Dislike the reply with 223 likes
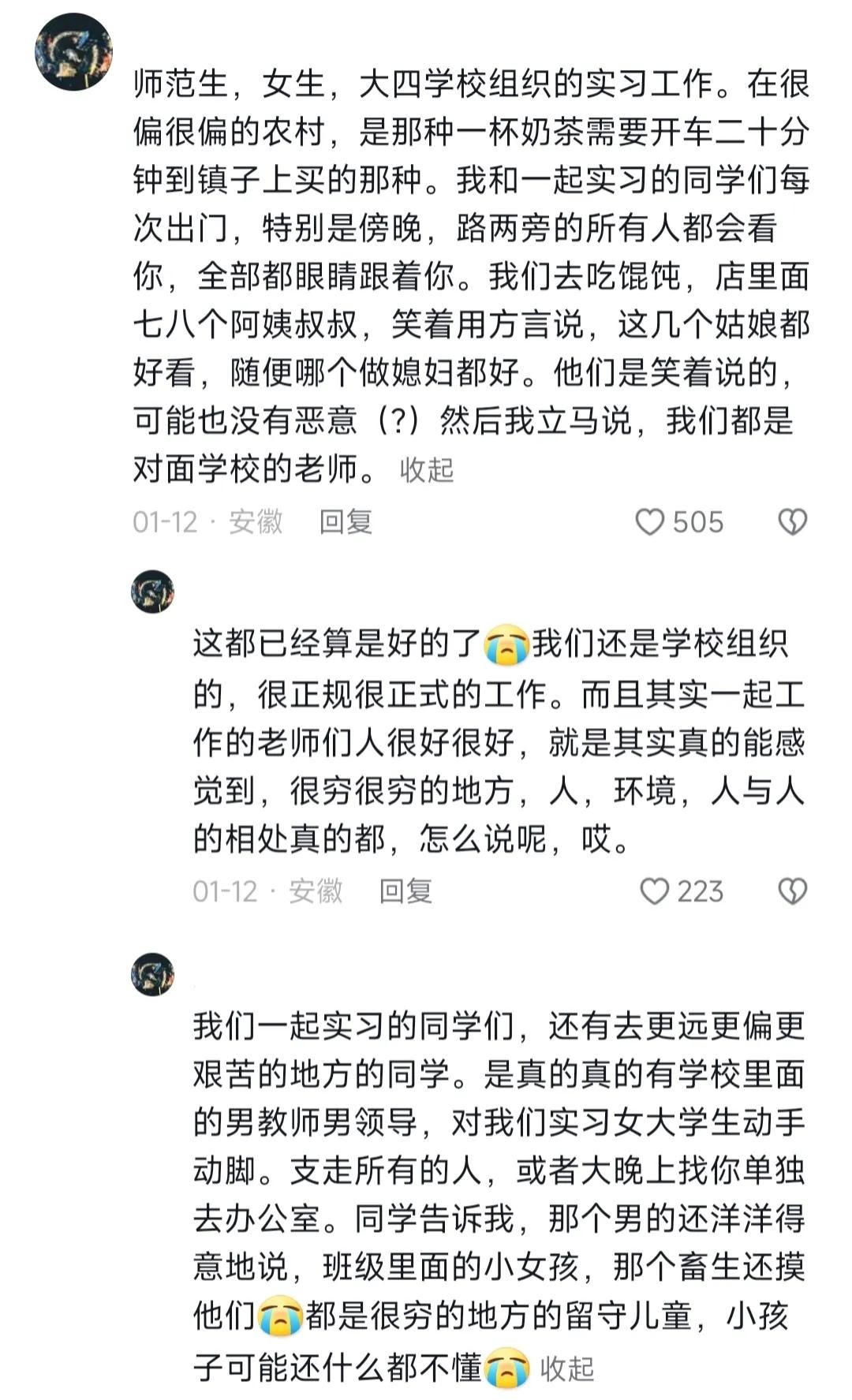The width and height of the screenshot is (852, 1400). coord(792,891)
